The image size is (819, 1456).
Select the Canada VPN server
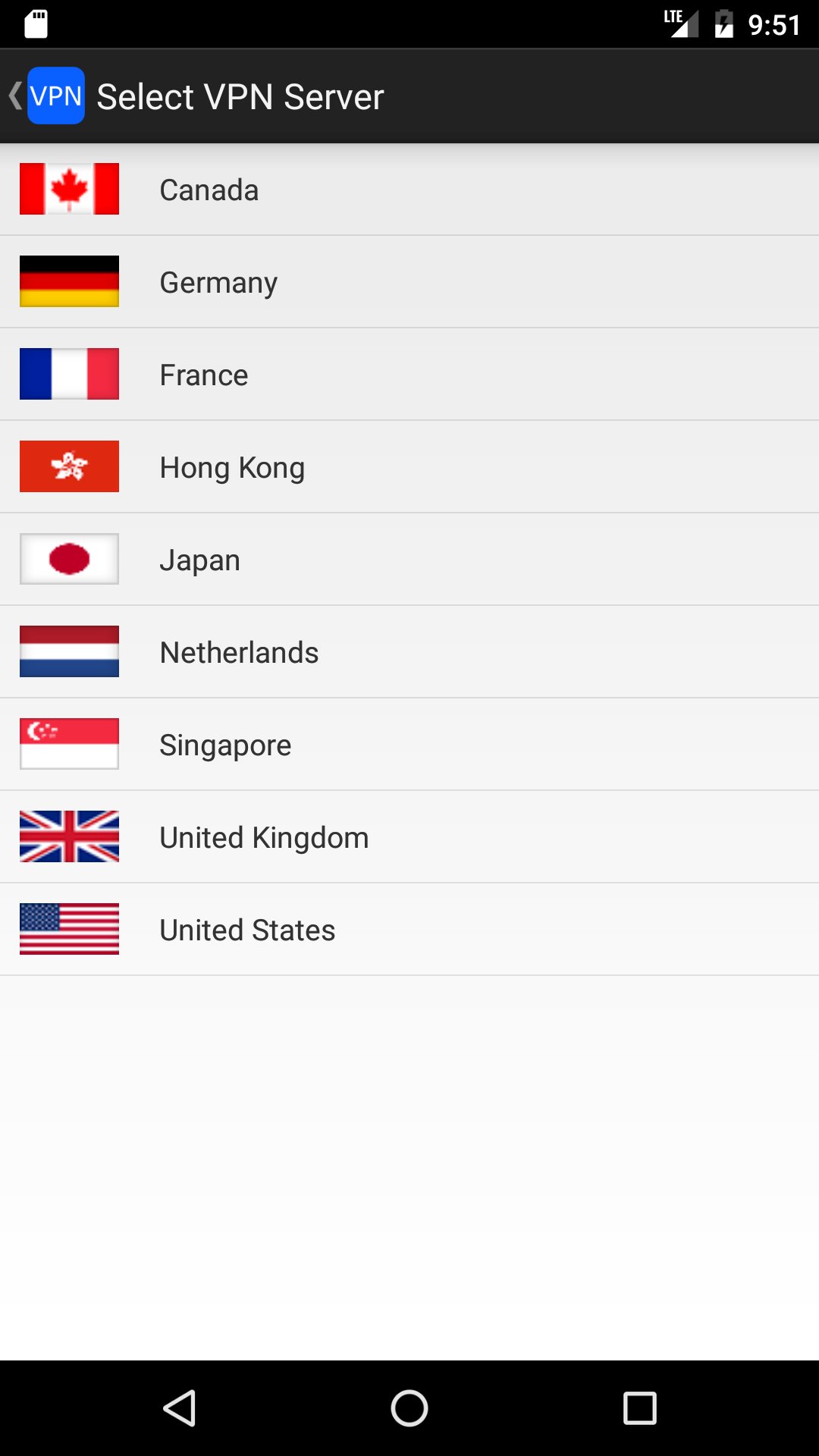pos(409,189)
